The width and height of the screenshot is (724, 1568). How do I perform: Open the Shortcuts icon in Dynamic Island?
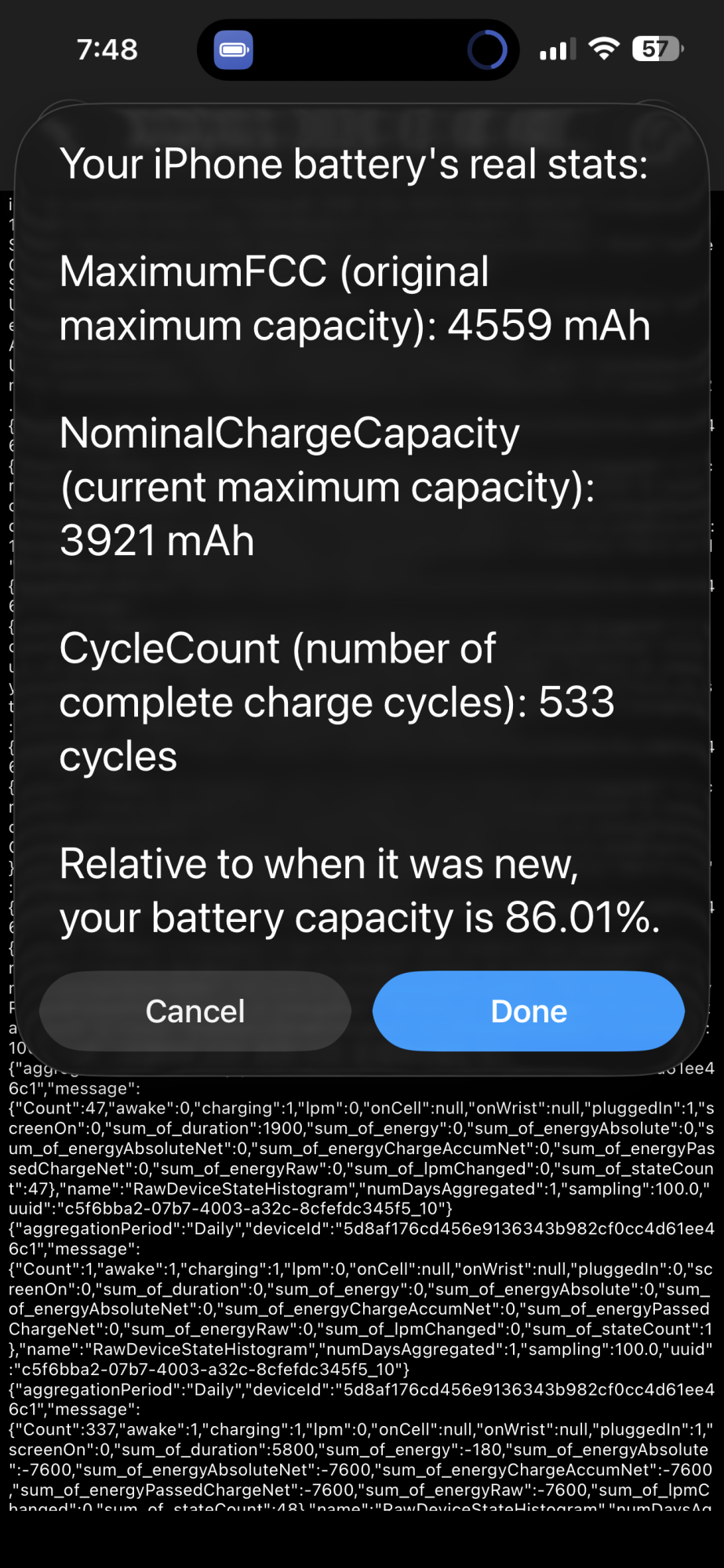tap(234, 50)
